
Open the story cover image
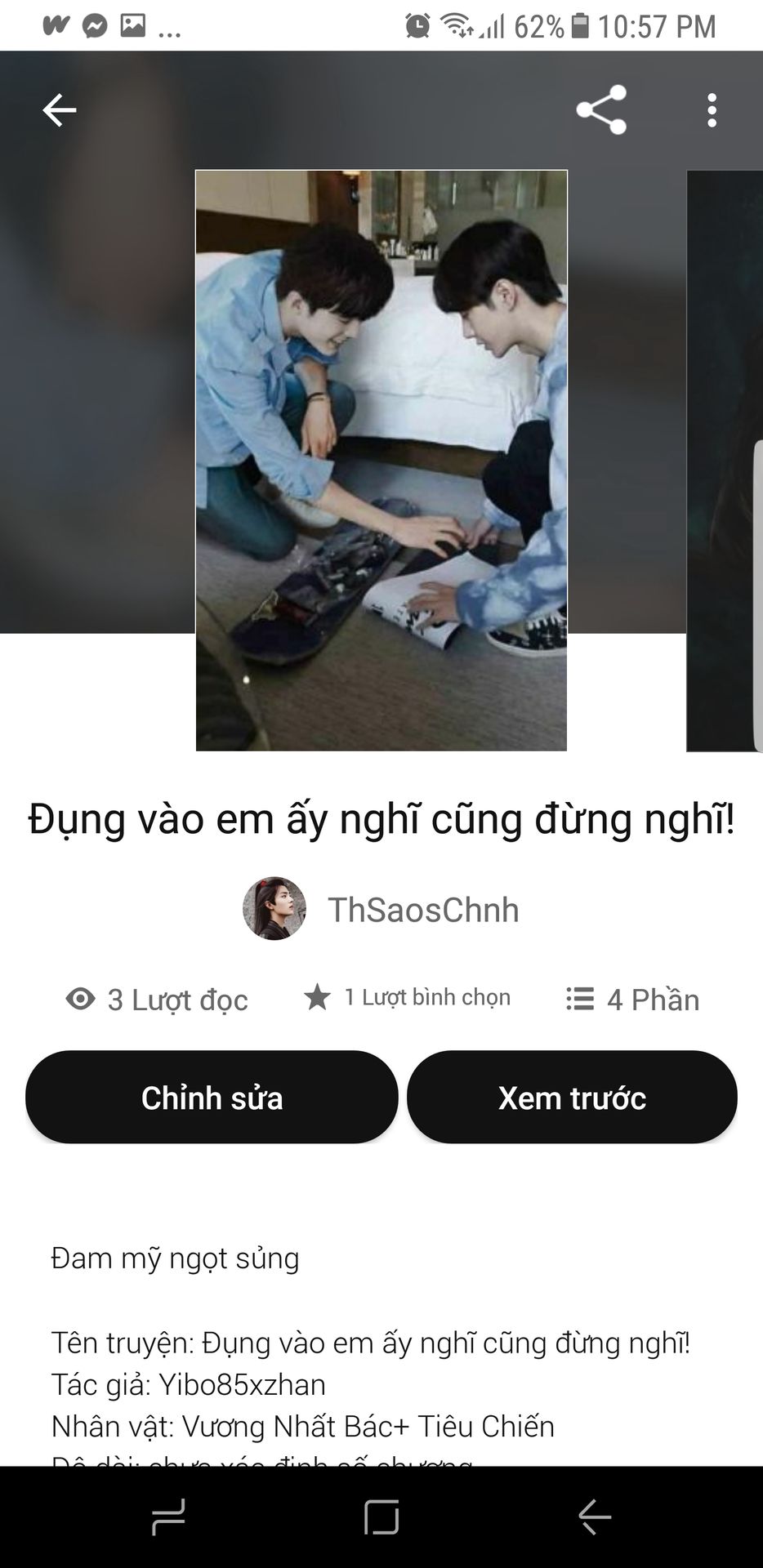tap(381, 461)
